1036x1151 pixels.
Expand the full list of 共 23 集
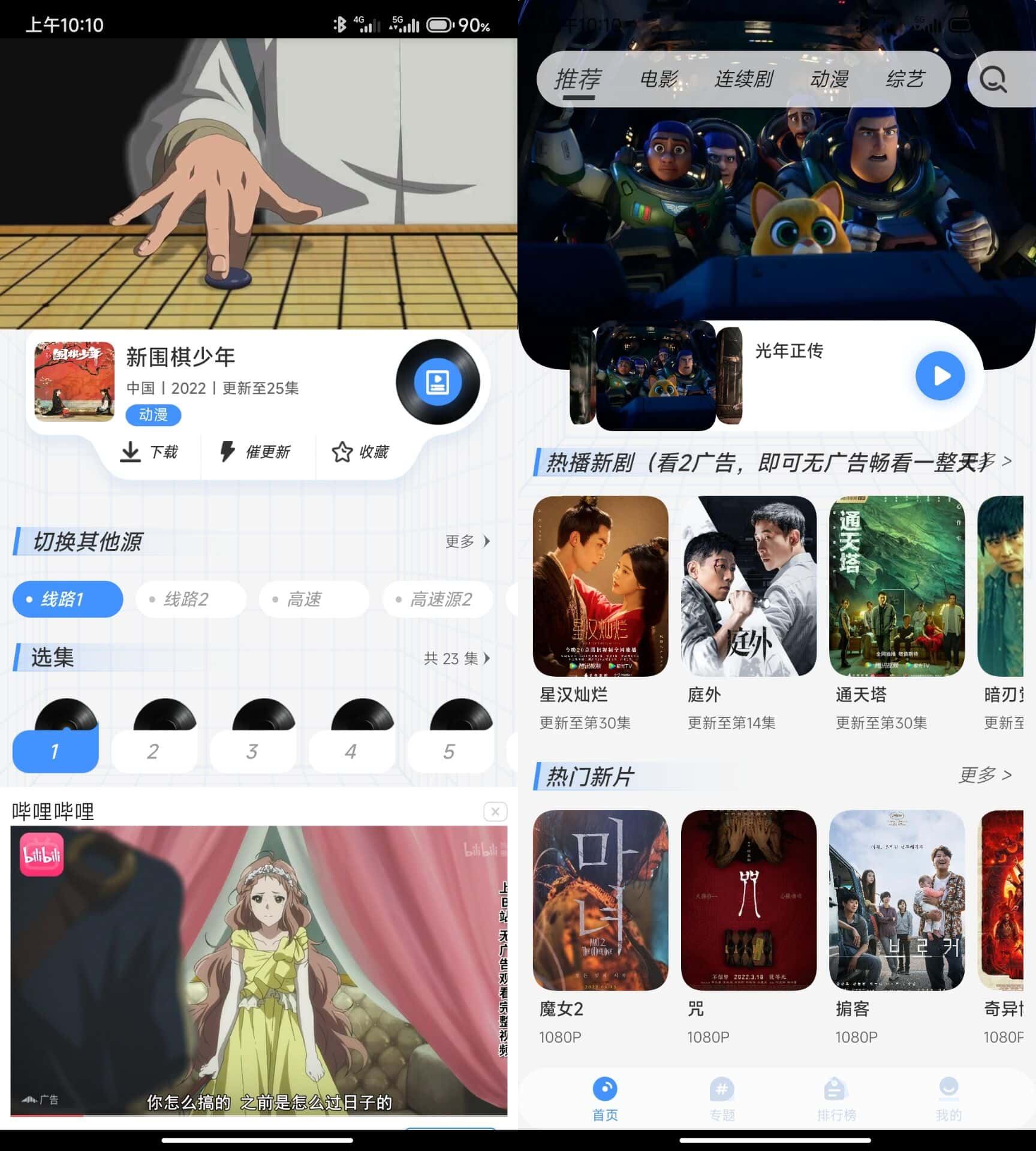tap(457, 658)
